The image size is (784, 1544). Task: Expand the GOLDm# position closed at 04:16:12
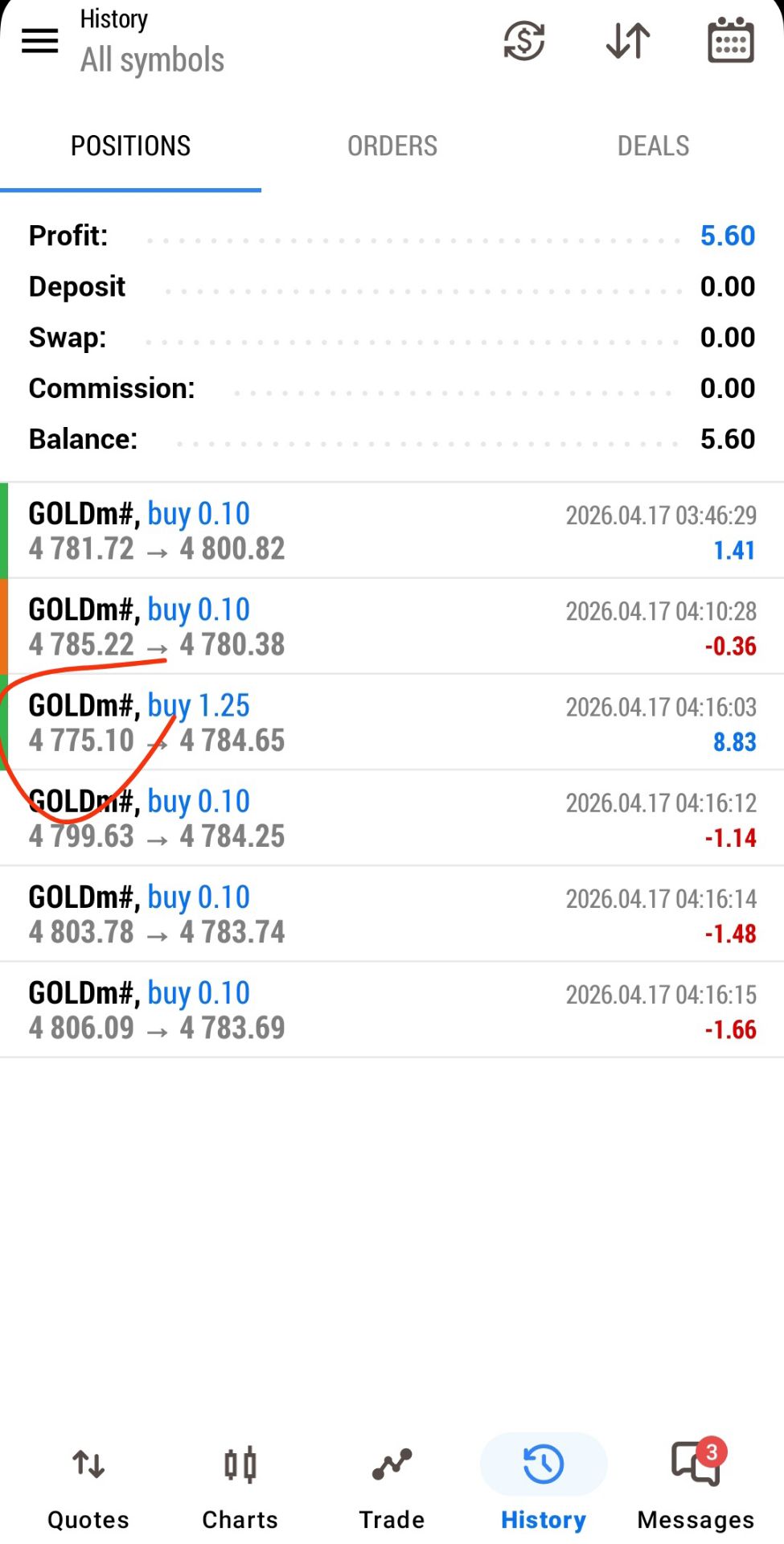pos(392,818)
